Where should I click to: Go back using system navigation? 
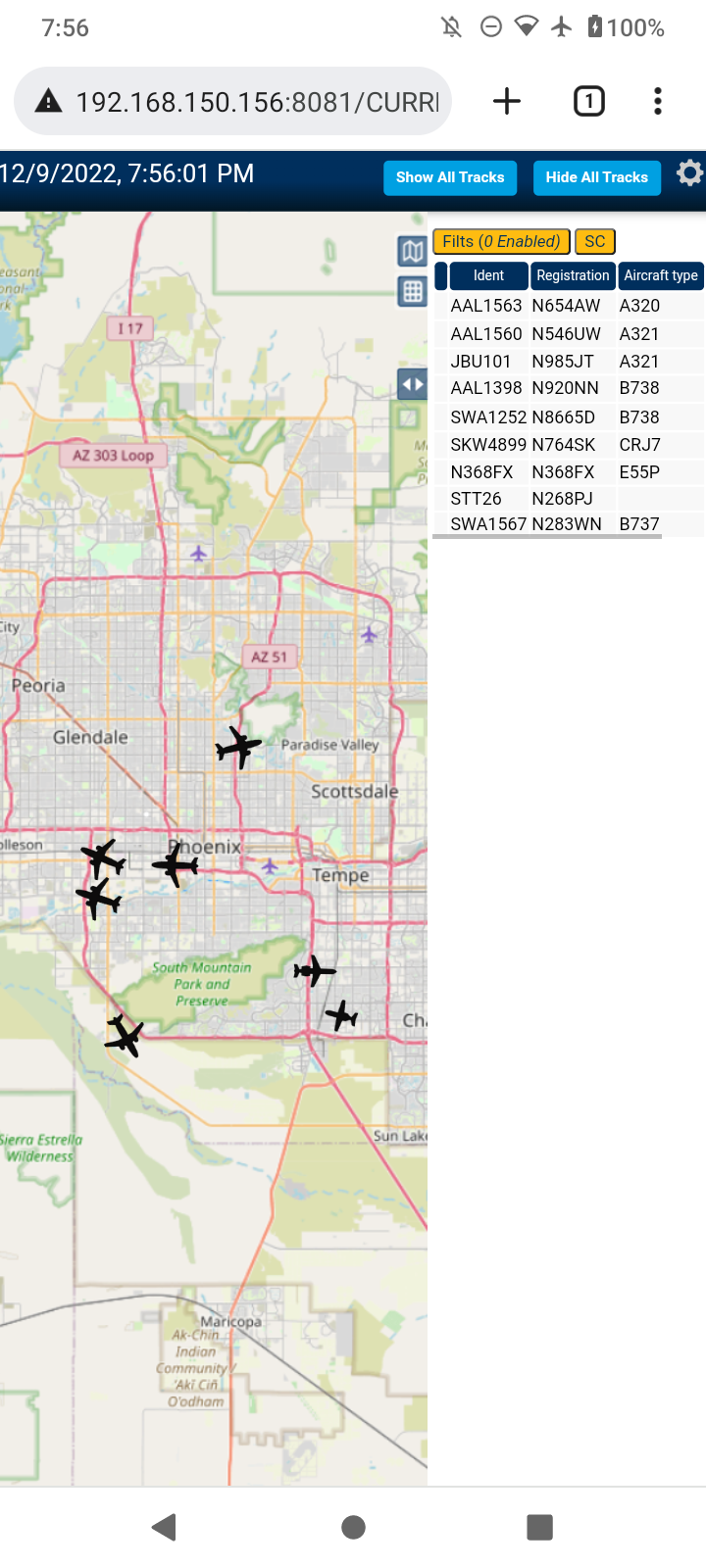165,1527
